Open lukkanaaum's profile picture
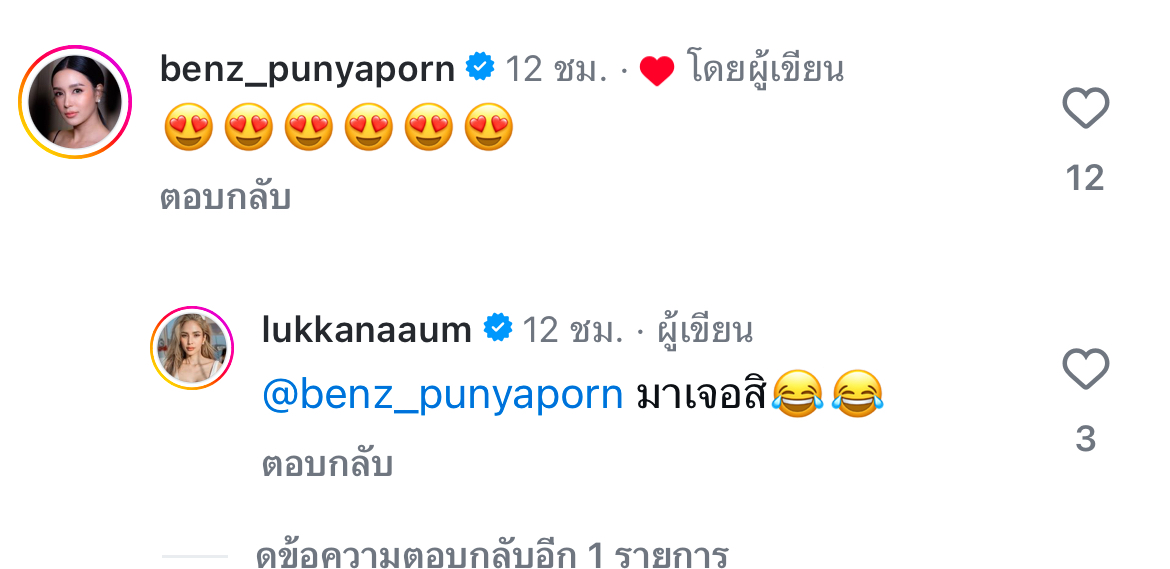The width and height of the screenshot is (1170, 569). [x=192, y=348]
